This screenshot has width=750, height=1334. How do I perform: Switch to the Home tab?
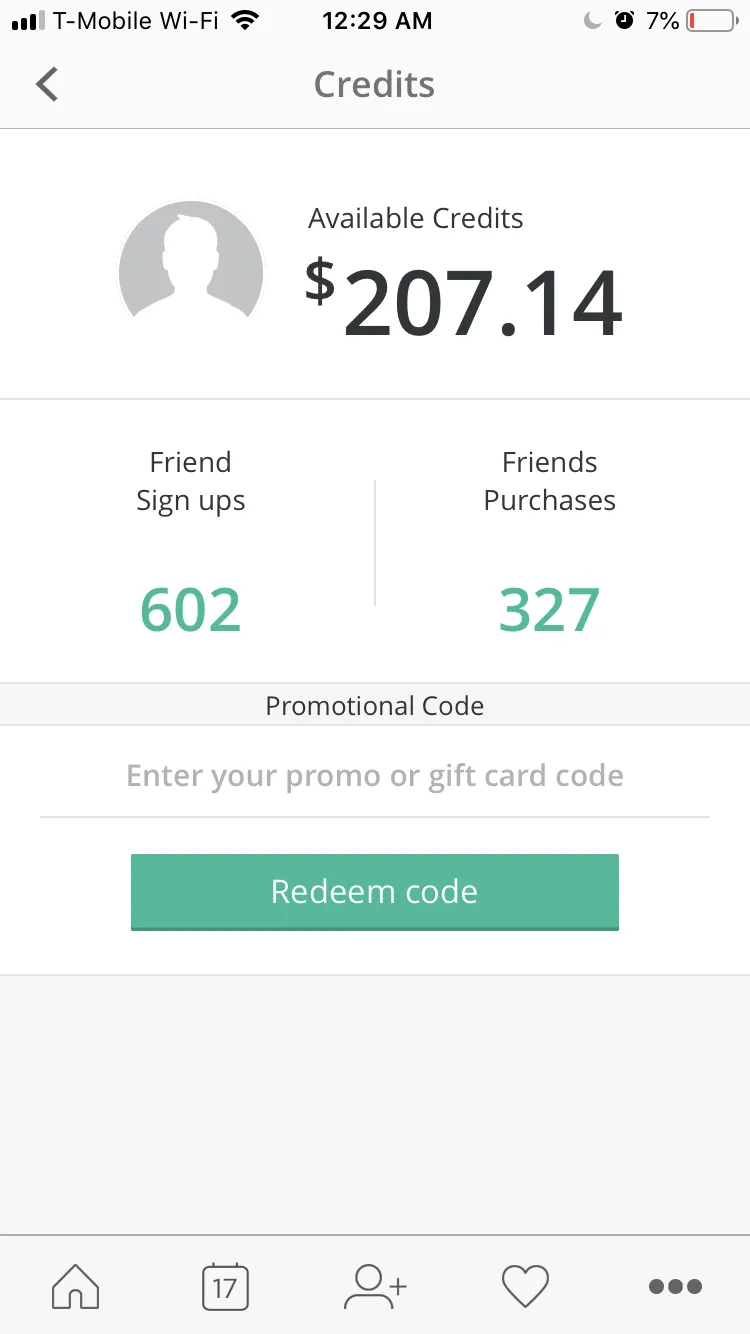(x=76, y=1286)
